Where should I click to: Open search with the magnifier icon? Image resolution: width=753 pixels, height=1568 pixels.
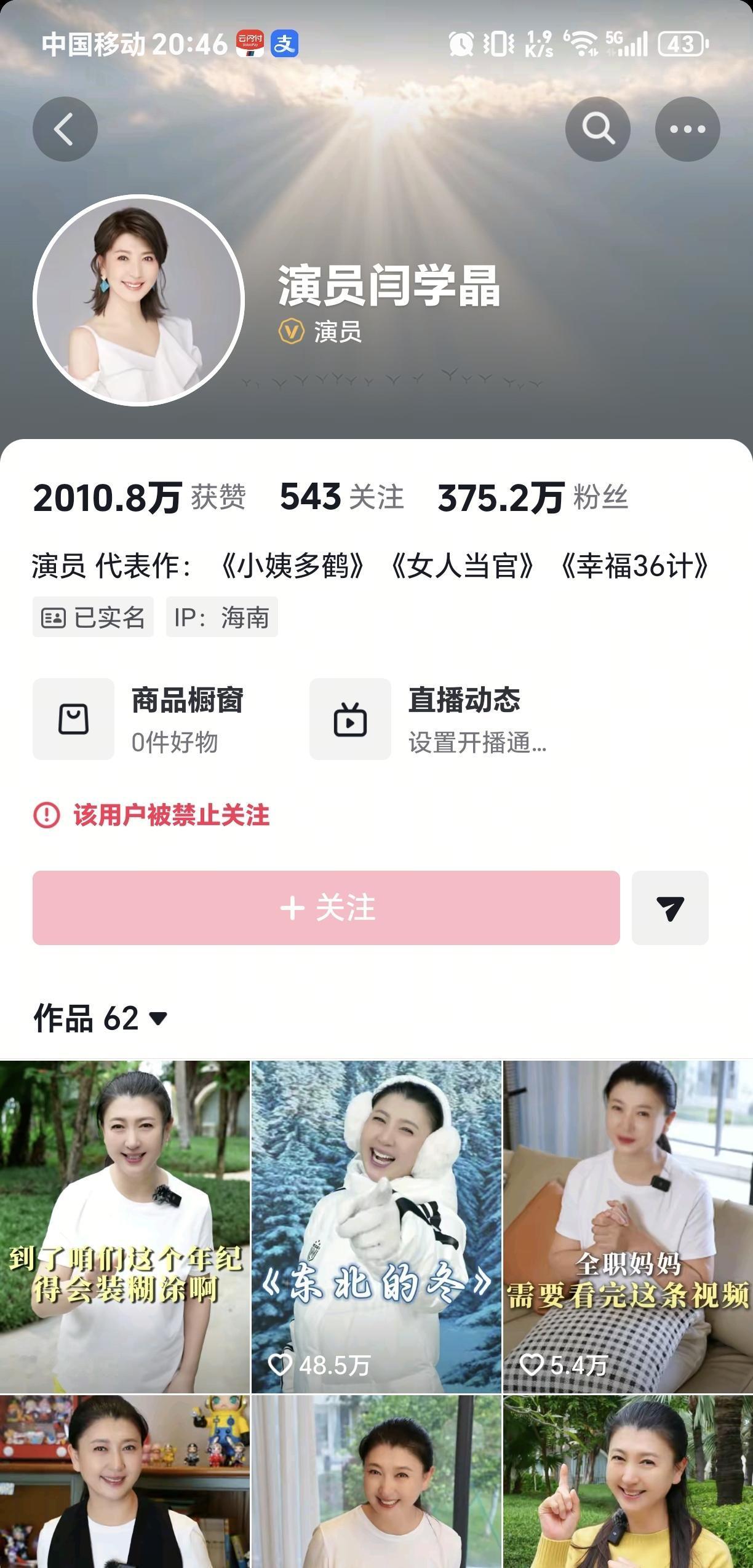597,129
